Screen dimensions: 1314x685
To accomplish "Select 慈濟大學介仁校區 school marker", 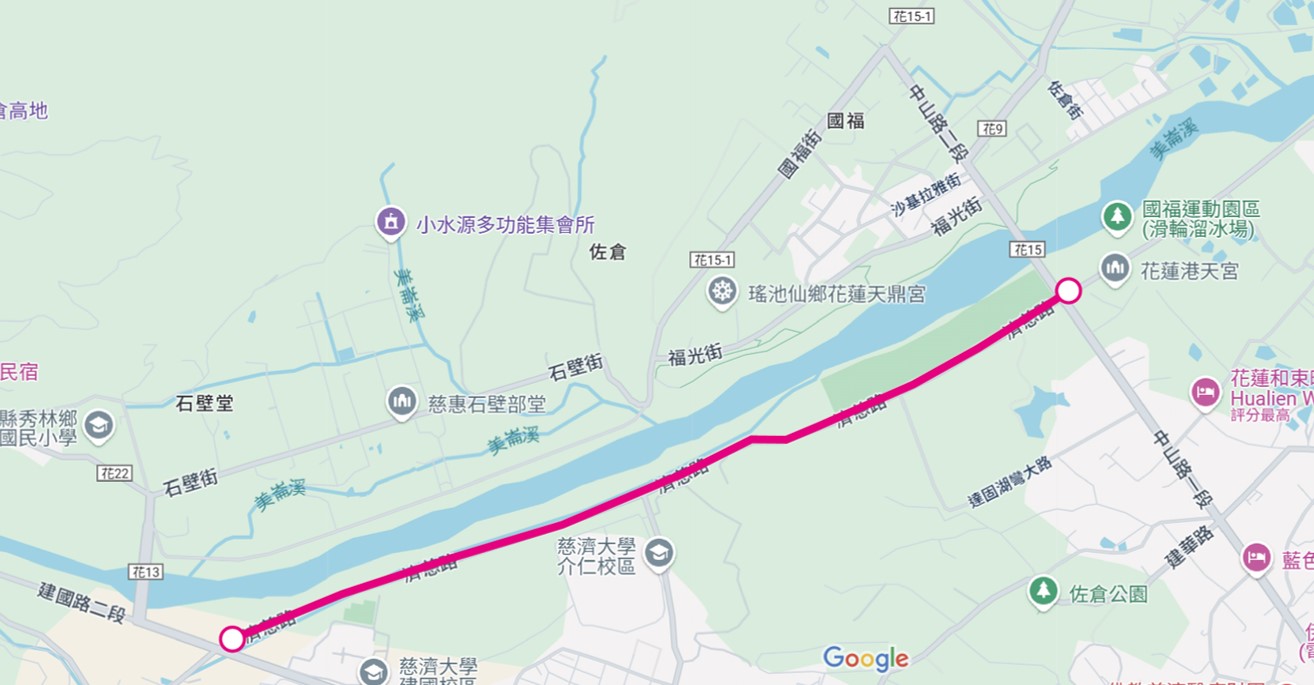I will click(659, 553).
